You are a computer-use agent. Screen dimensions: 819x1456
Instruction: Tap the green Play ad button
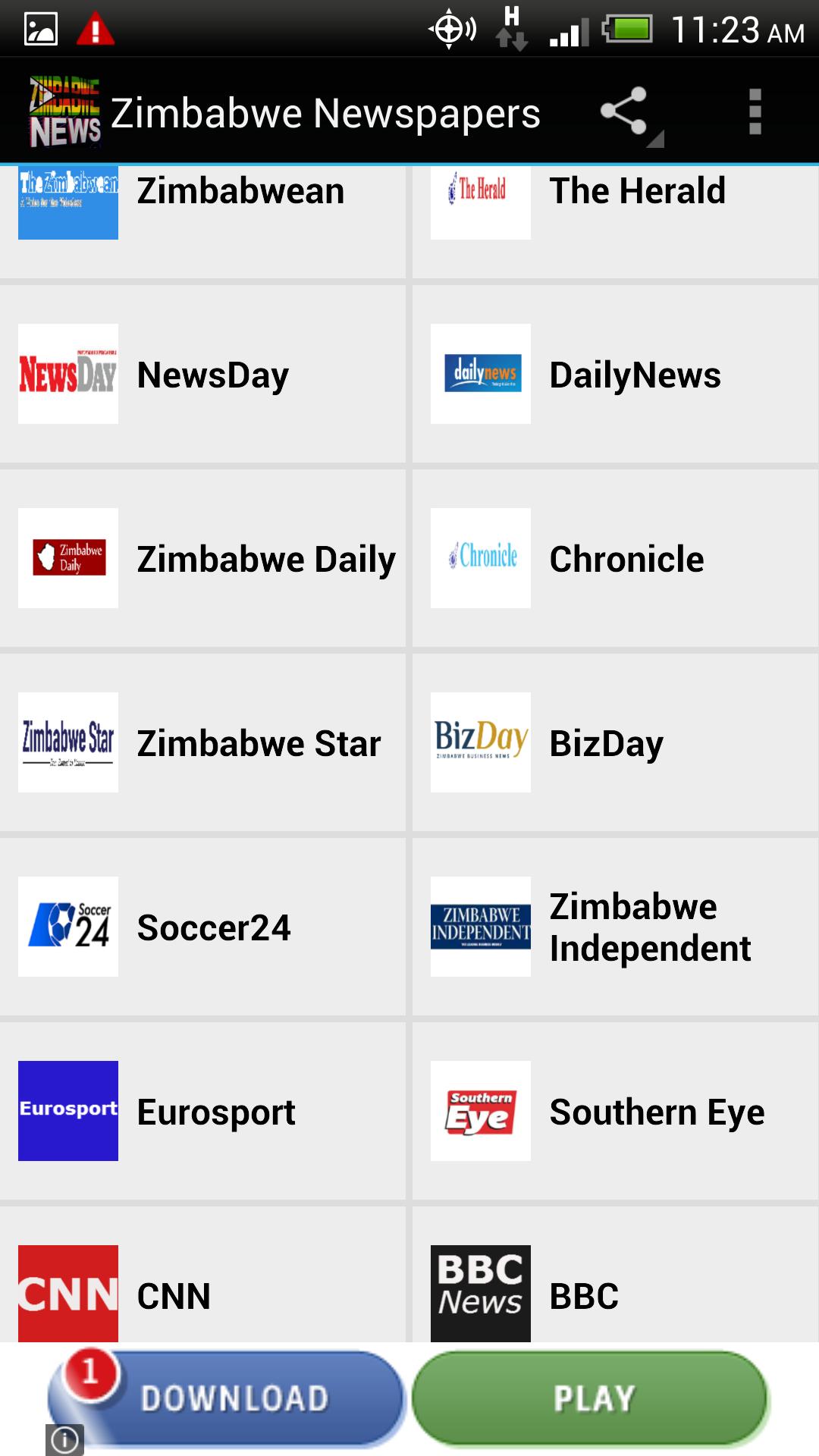[591, 1398]
